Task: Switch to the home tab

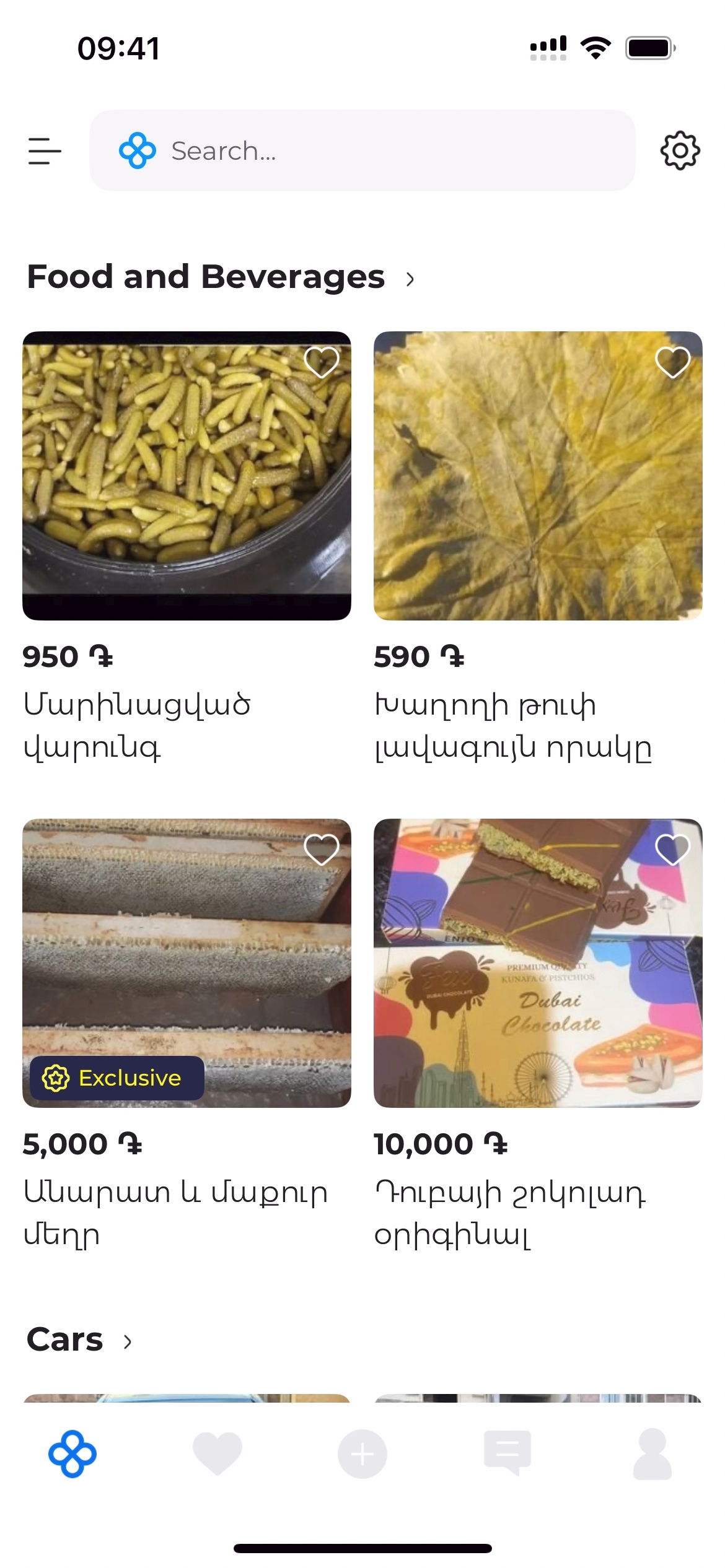Action: [x=72, y=1453]
